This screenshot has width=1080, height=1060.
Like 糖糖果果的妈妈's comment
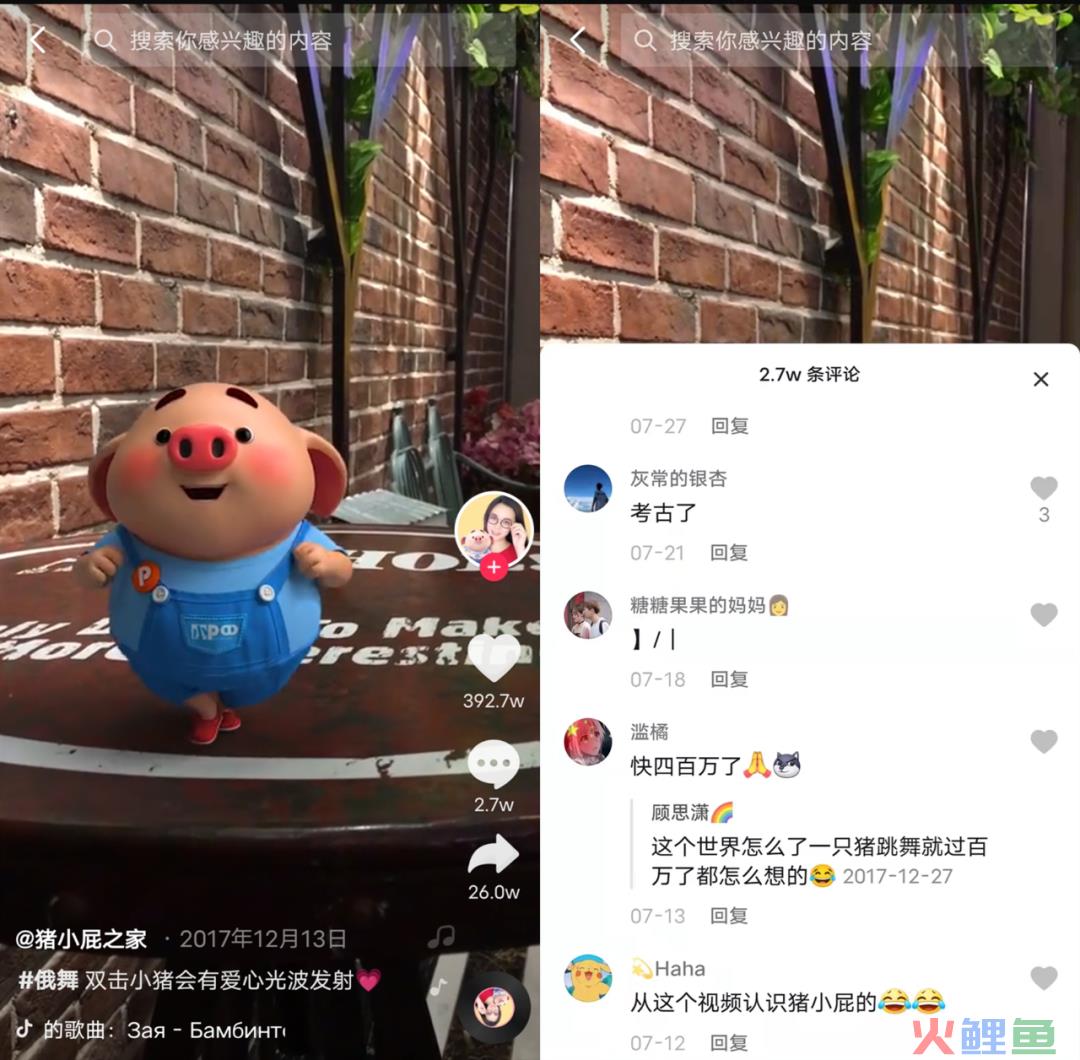1043,615
